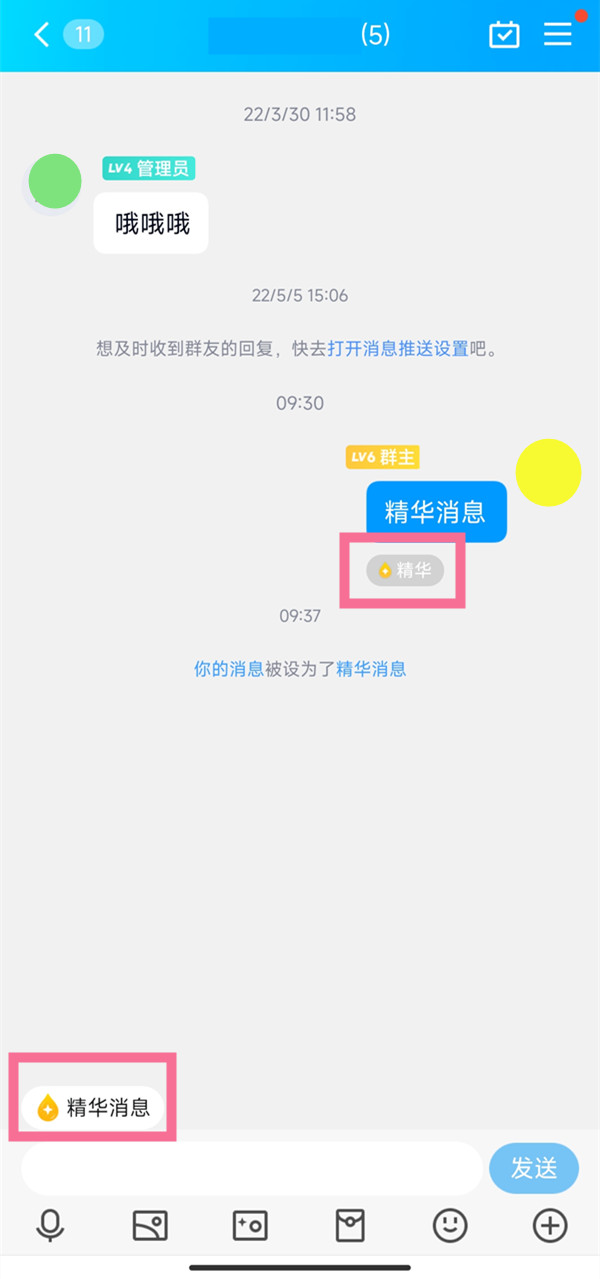View the green avatar's profile
The width and height of the screenshot is (600, 1279).
coord(54,183)
